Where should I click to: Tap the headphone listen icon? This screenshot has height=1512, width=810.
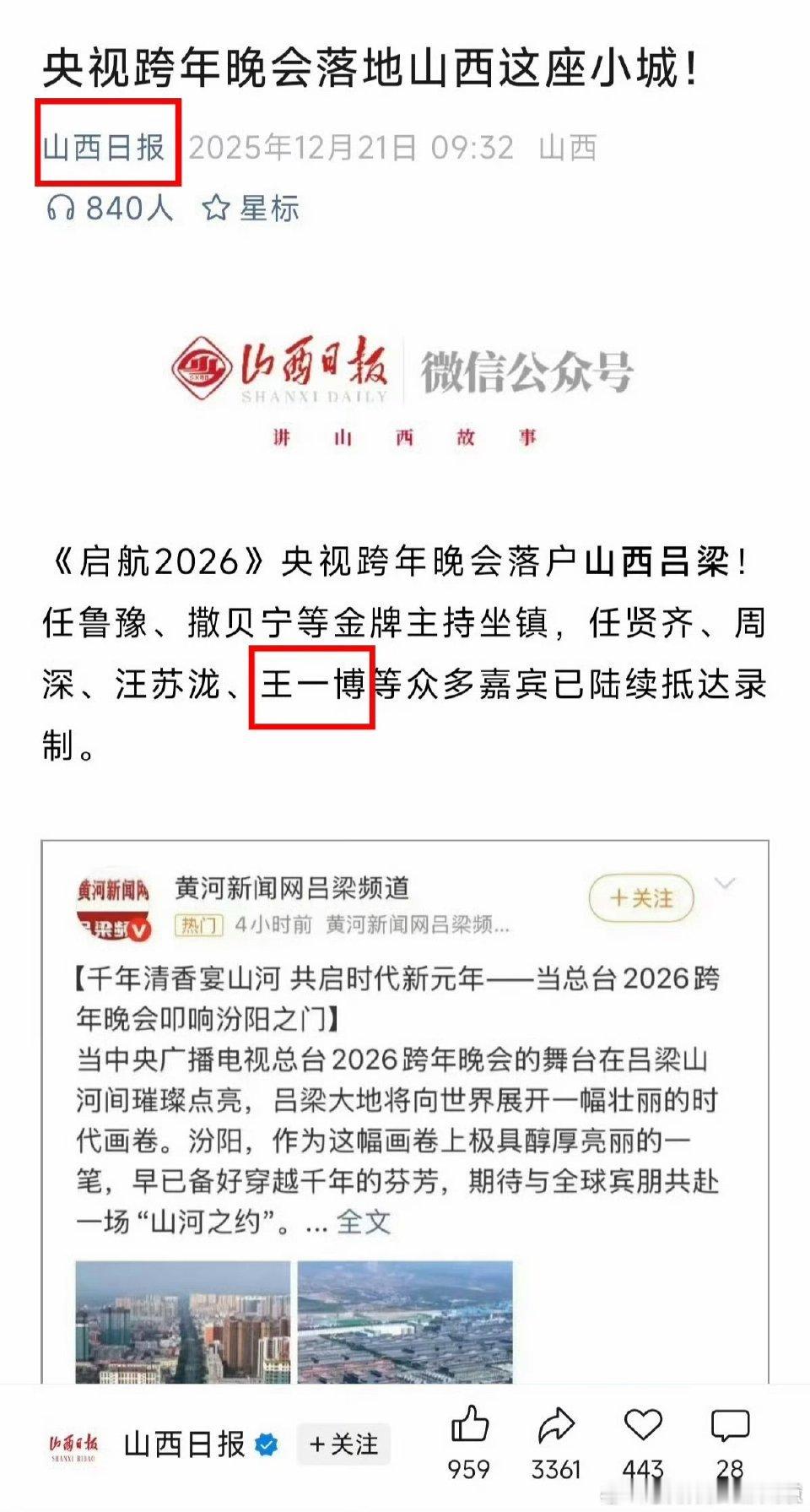click(61, 209)
